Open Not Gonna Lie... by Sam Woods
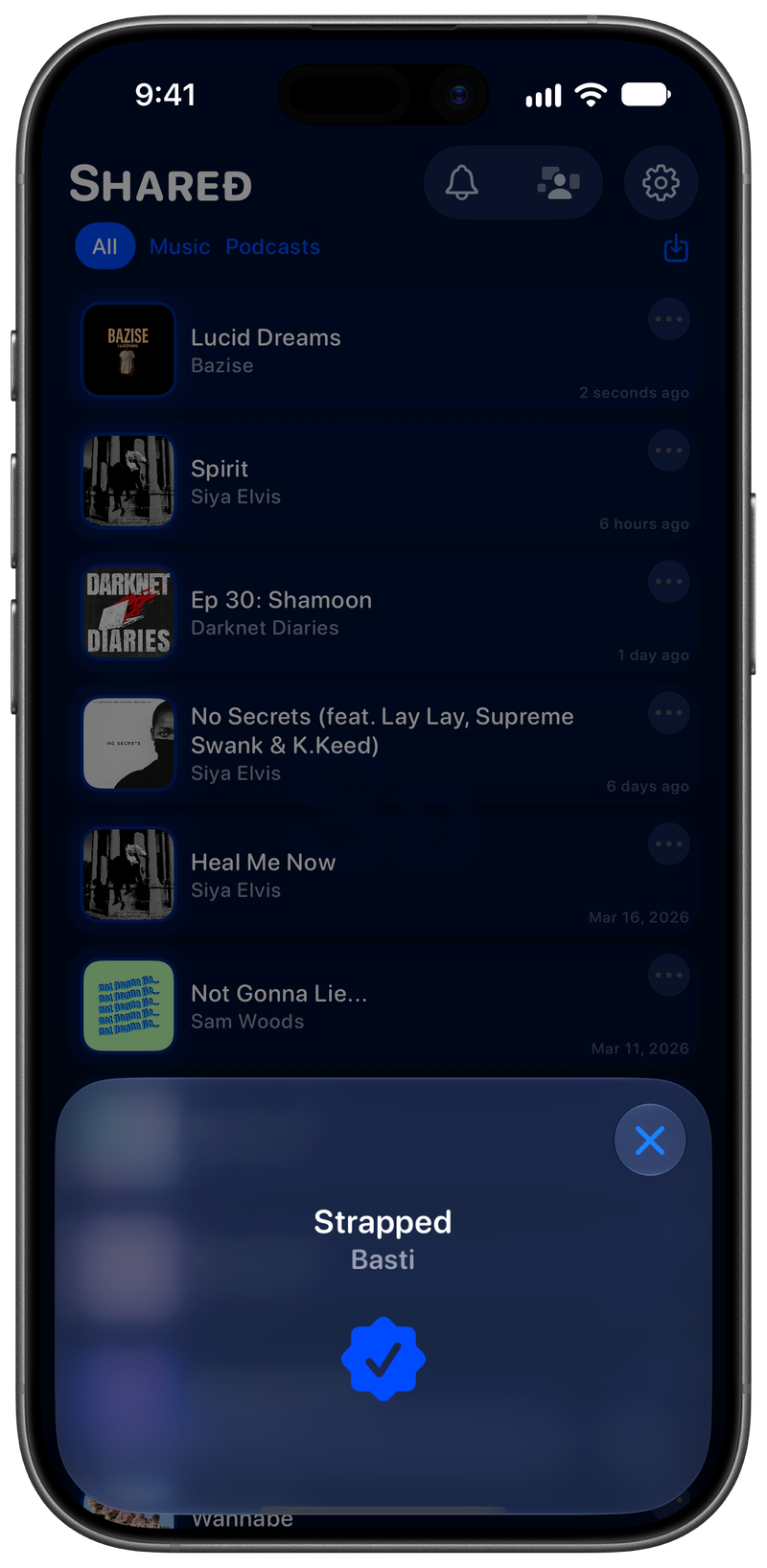This screenshot has width=767, height=1568. point(383,1006)
